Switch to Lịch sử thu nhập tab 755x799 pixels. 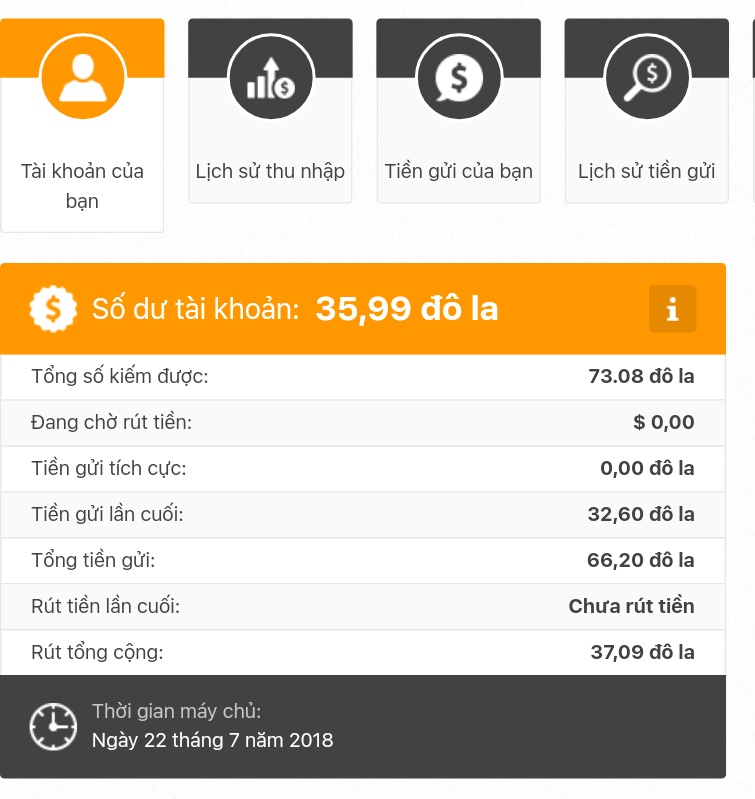tap(270, 112)
